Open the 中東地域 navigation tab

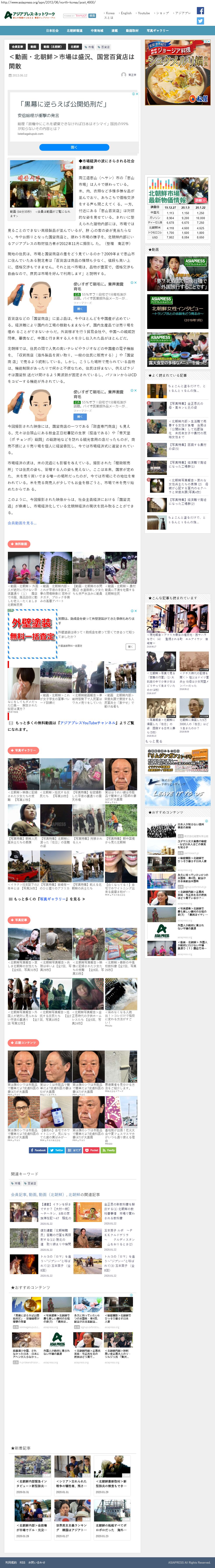coord(97,30)
